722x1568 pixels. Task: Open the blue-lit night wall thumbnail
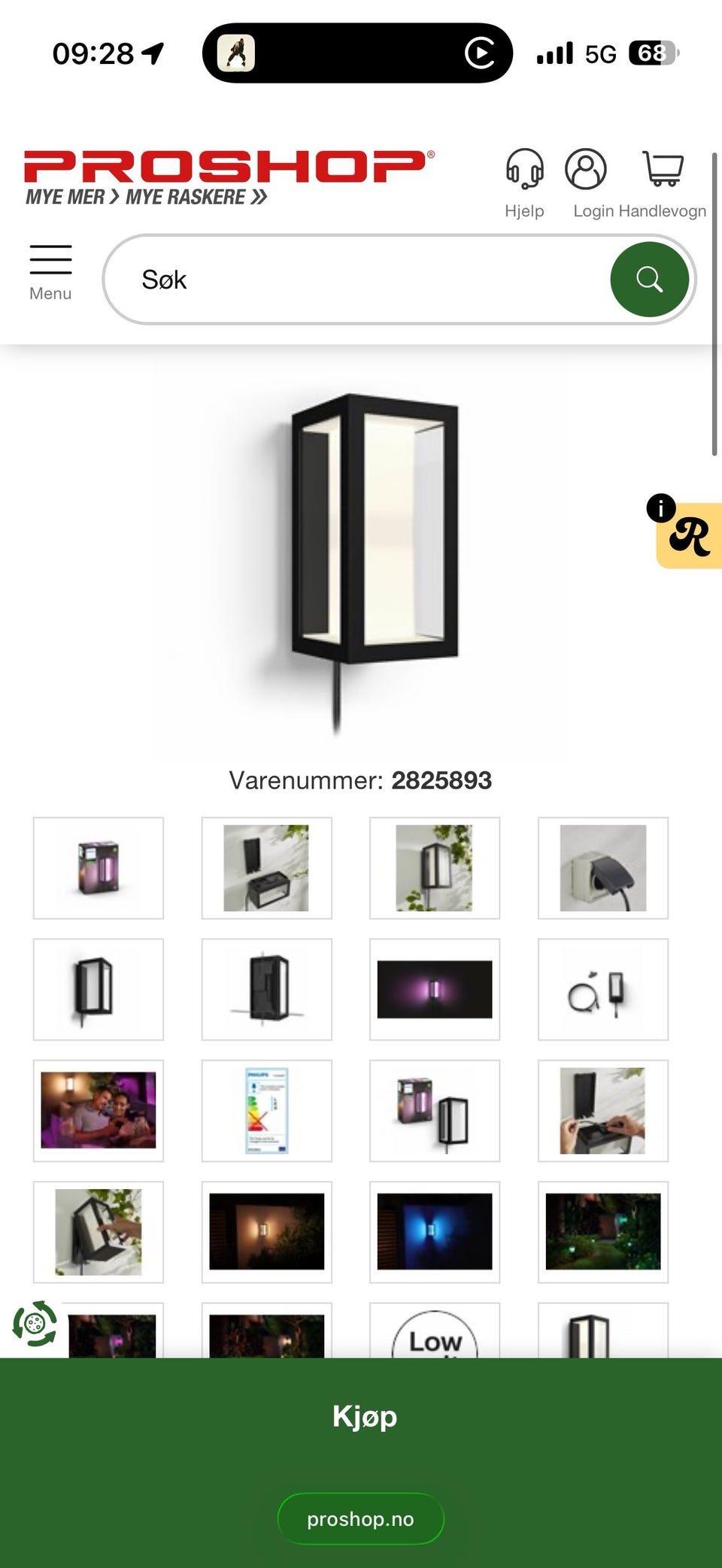tap(435, 1233)
